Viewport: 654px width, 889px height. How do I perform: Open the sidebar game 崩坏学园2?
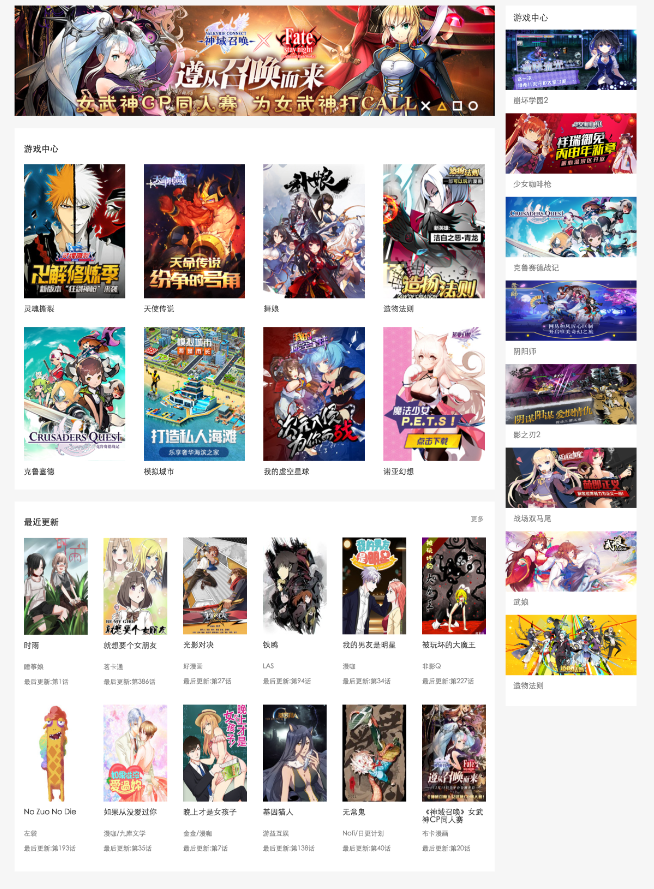pos(570,60)
